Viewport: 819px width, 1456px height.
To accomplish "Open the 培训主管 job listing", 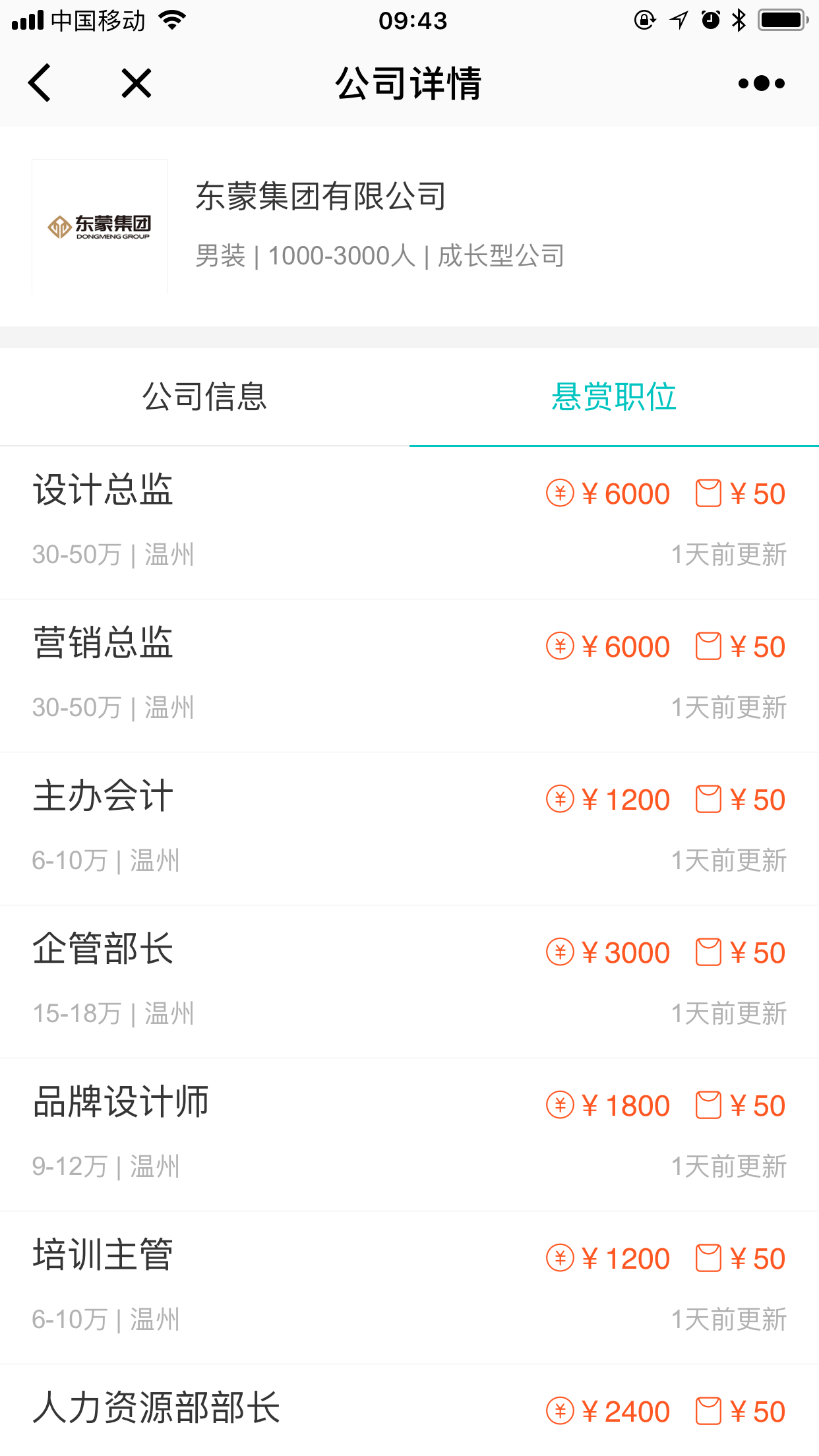I will coord(409,1288).
